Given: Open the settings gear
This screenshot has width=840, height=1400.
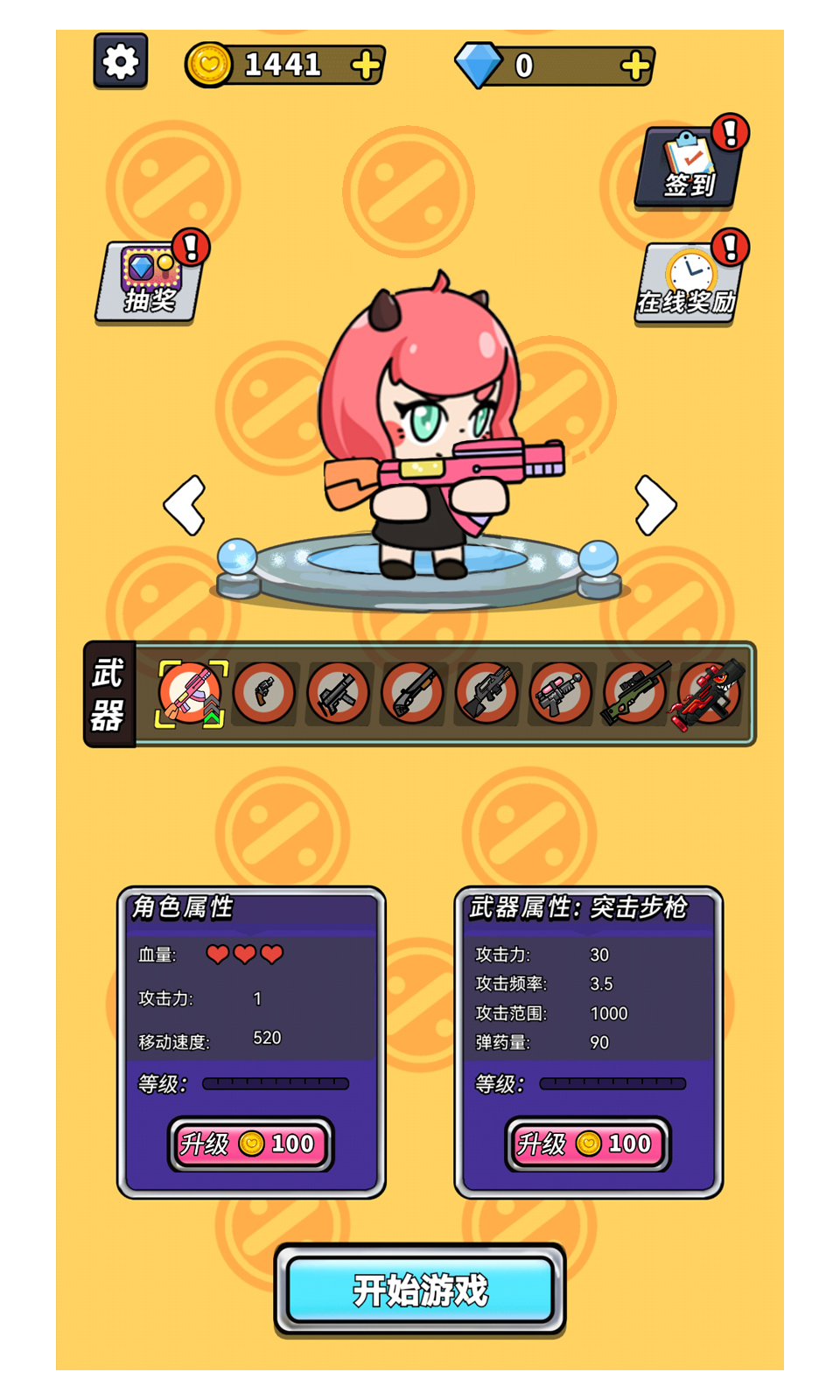Looking at the screenshot, I should 121,61.
